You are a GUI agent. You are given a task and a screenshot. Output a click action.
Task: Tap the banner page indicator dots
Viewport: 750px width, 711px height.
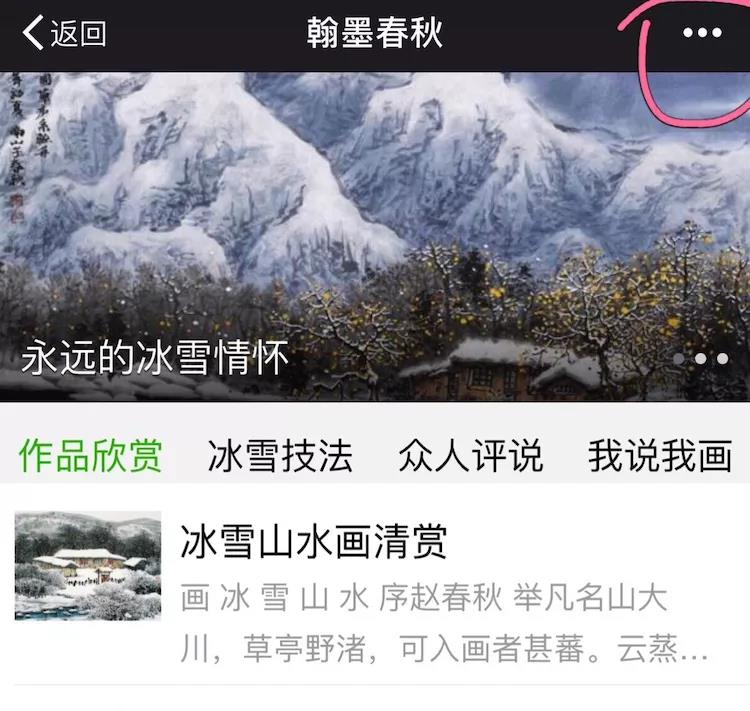tap(701, 358)
